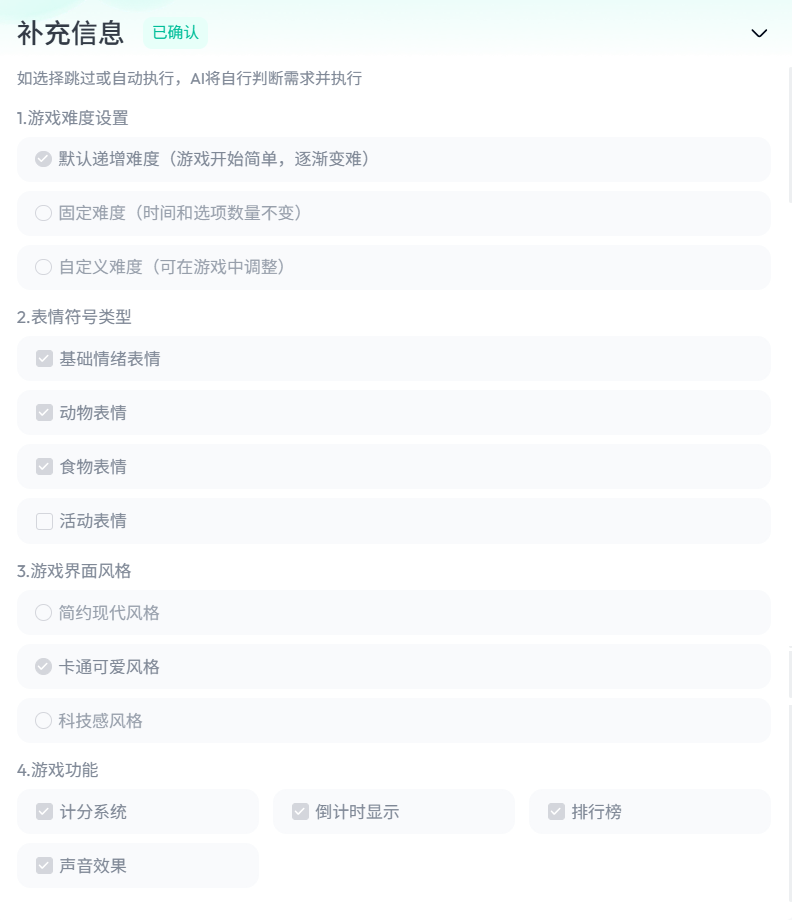Toggle 声音效果 checkbox

[x=44, y=866]
